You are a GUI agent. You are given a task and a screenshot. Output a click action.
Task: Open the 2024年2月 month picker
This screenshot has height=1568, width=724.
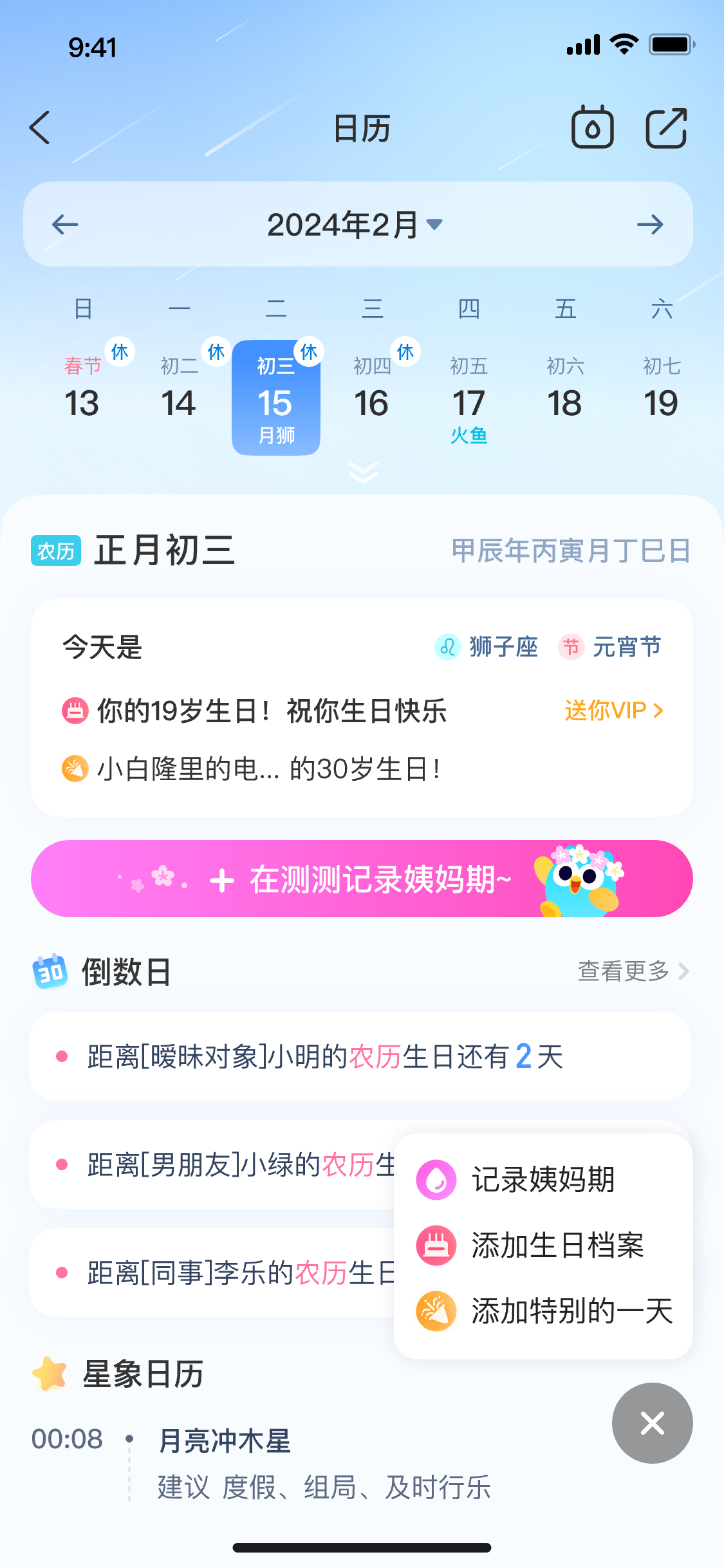tap(355, 225)
